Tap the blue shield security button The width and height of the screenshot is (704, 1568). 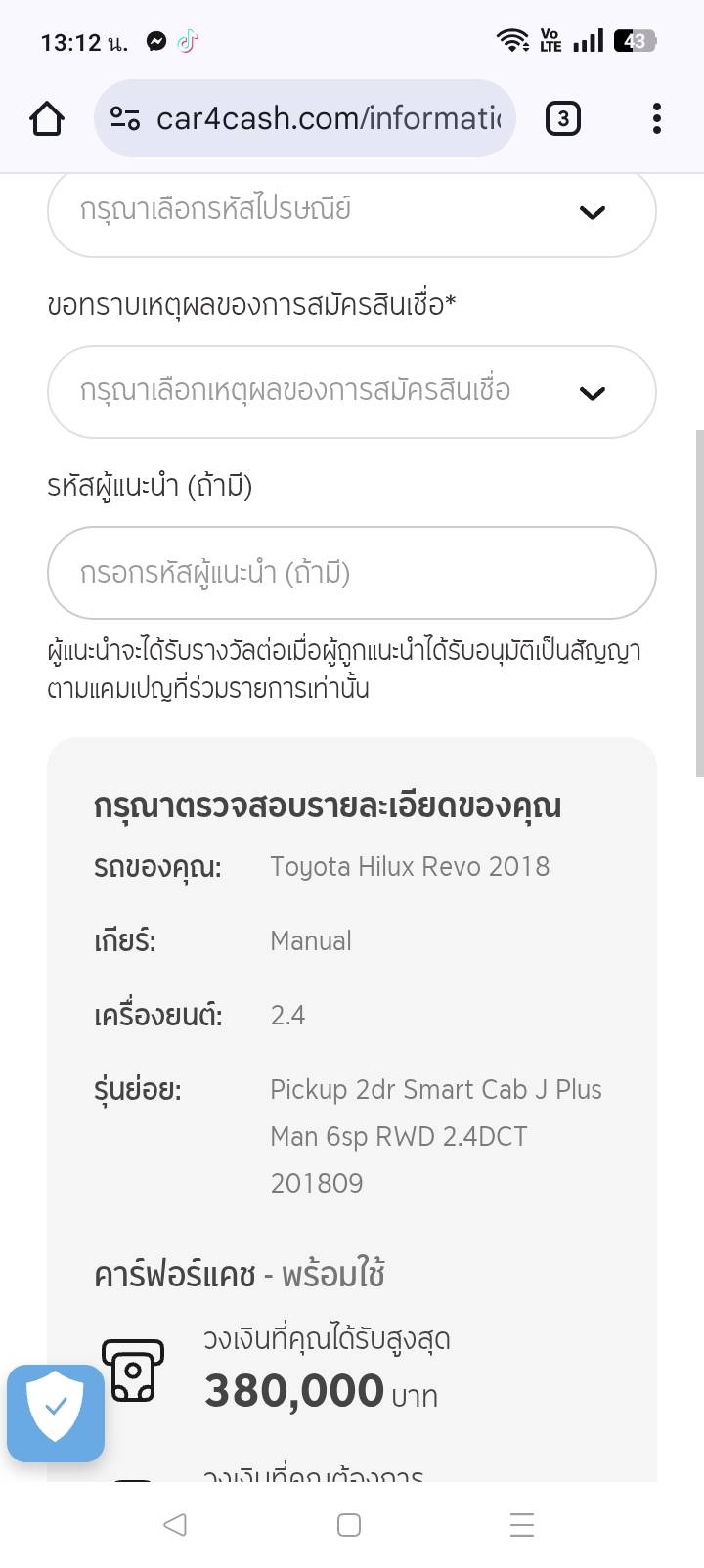[56, 1413]
